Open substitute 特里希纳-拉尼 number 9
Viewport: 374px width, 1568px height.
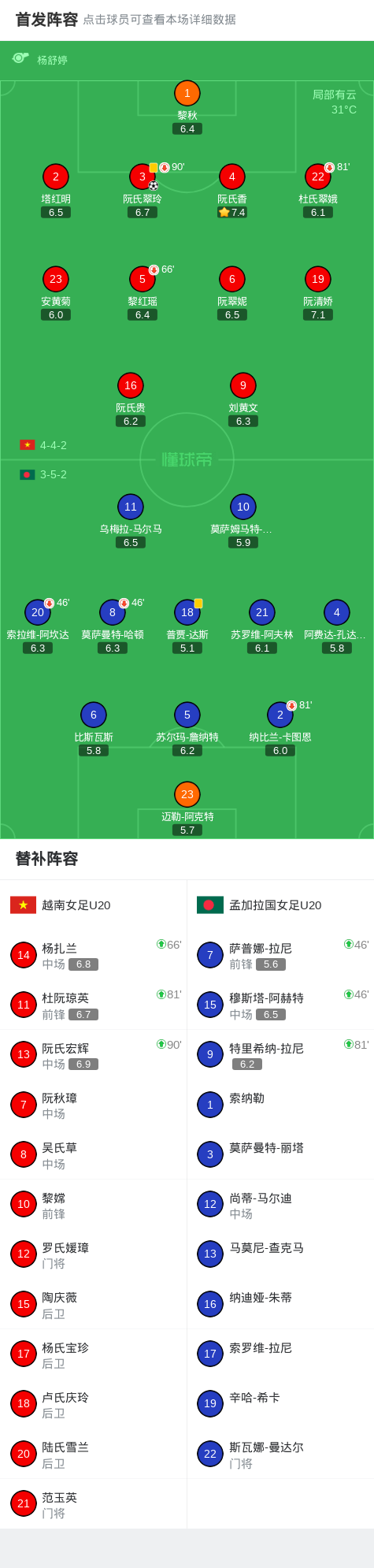click(281, 1055)
